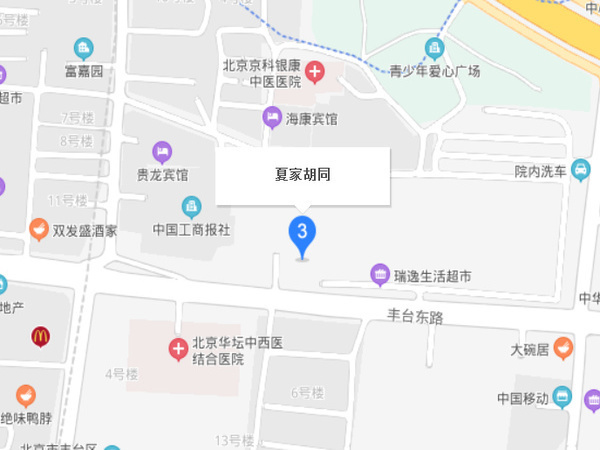Tap the blue marker numbered 3

click(303, 233)
